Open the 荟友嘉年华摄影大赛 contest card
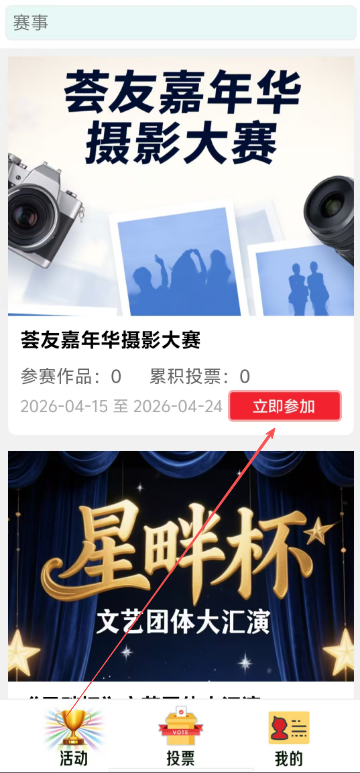The height and width of the screenshot is (773, 360). (x=180, y=245)
